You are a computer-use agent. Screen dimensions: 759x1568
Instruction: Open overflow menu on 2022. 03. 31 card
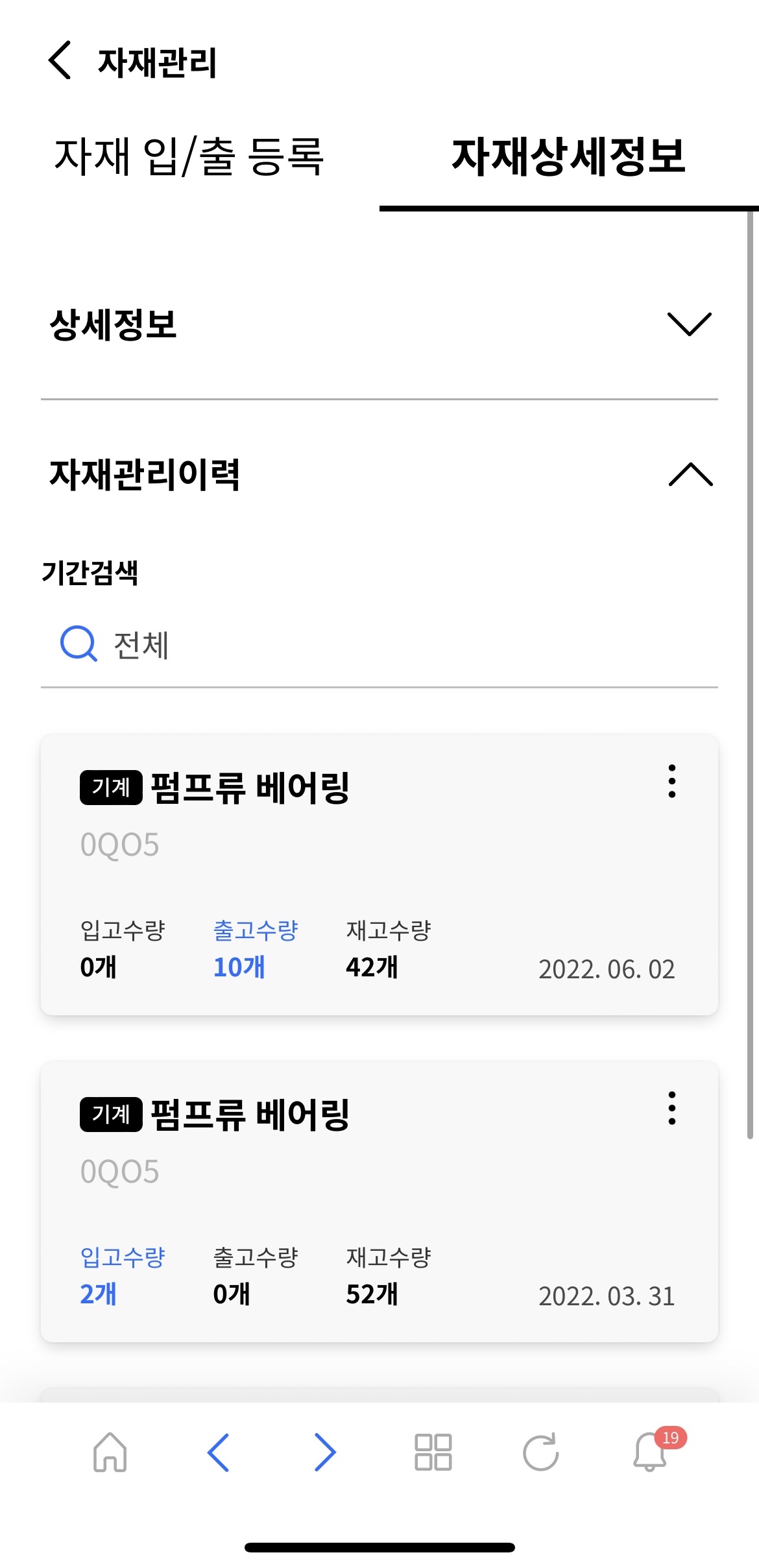coord(672,1108)
